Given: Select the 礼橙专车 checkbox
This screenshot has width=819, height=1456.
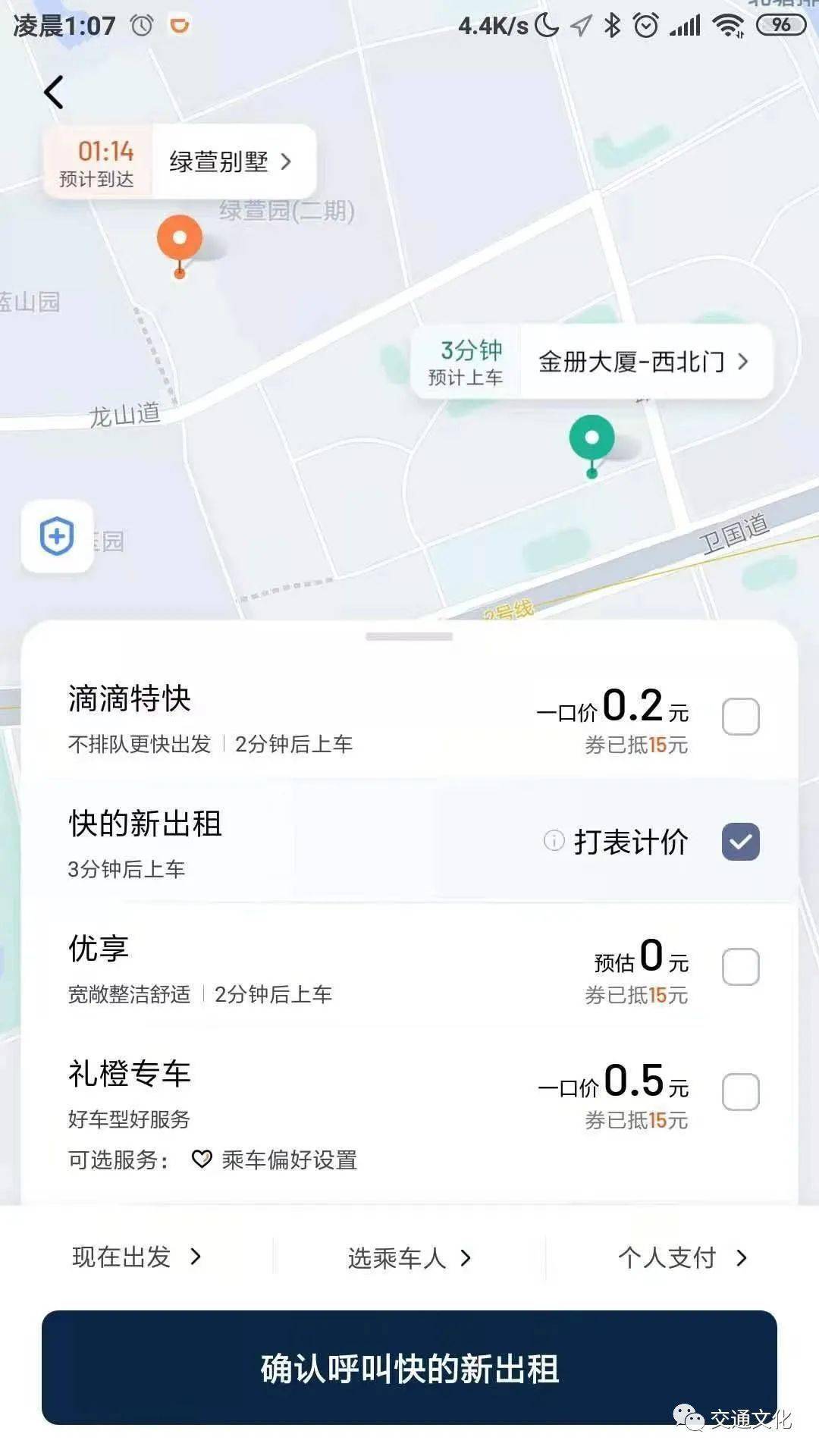Looking at the screenshot, I should [740, 1092].
